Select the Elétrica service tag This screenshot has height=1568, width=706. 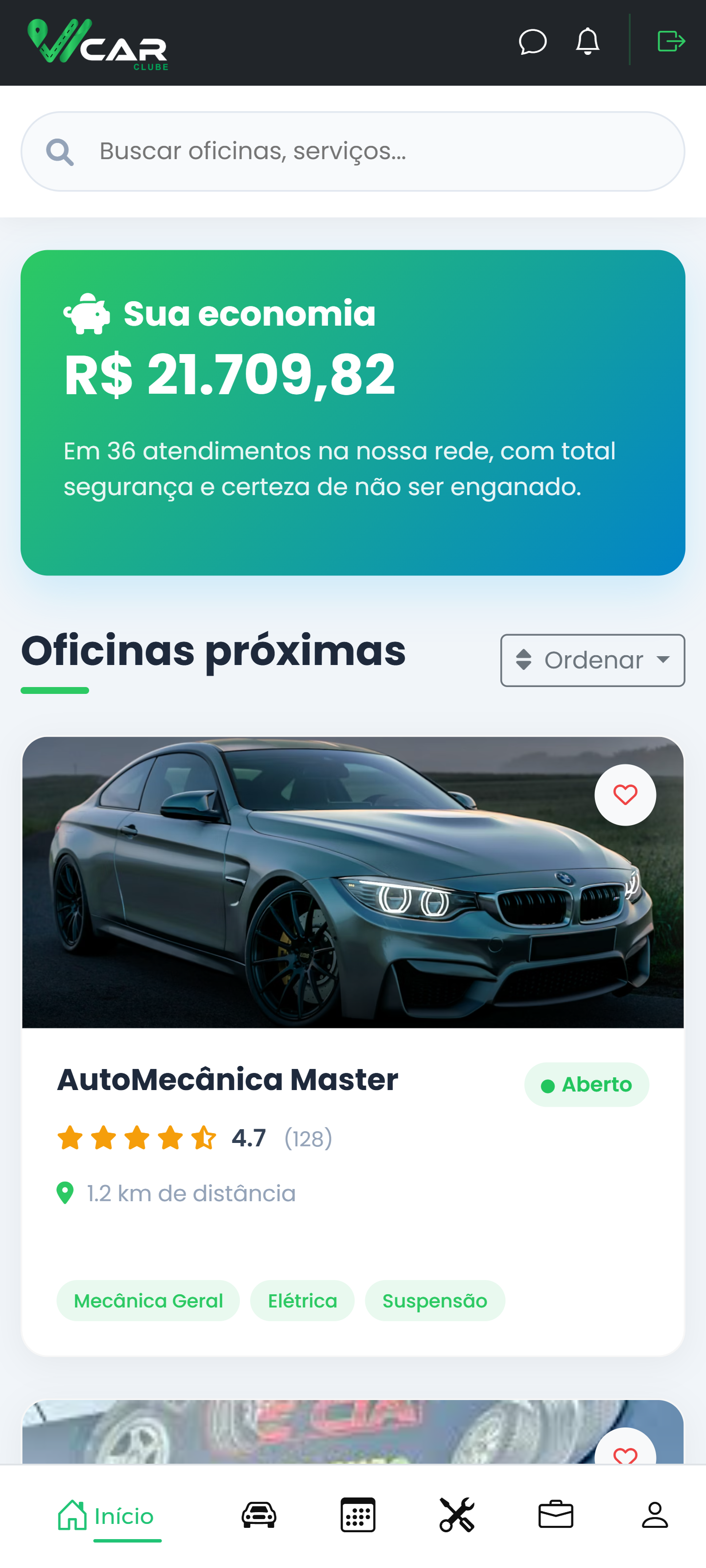point(302,1300)
